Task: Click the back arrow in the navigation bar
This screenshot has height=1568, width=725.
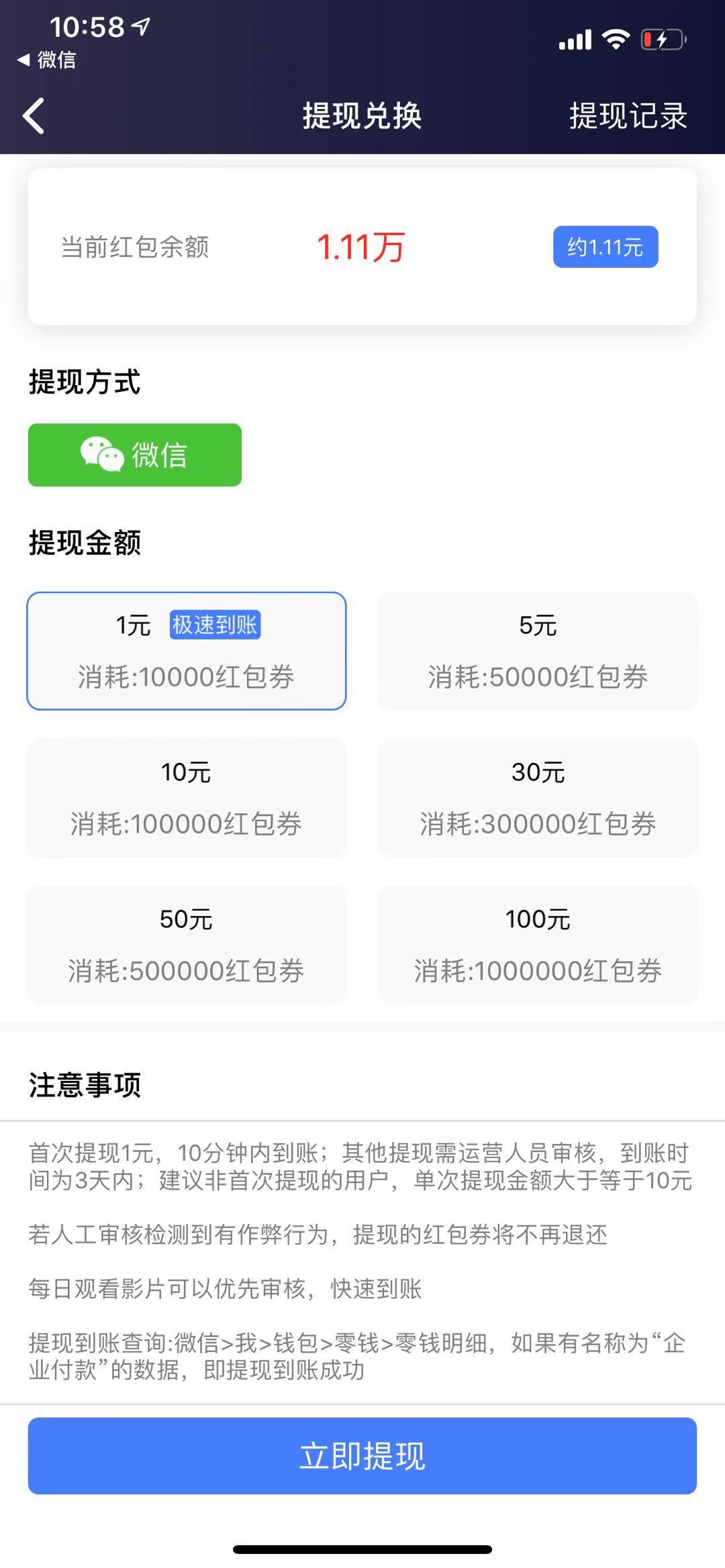Action: click(x=34, y=115)
